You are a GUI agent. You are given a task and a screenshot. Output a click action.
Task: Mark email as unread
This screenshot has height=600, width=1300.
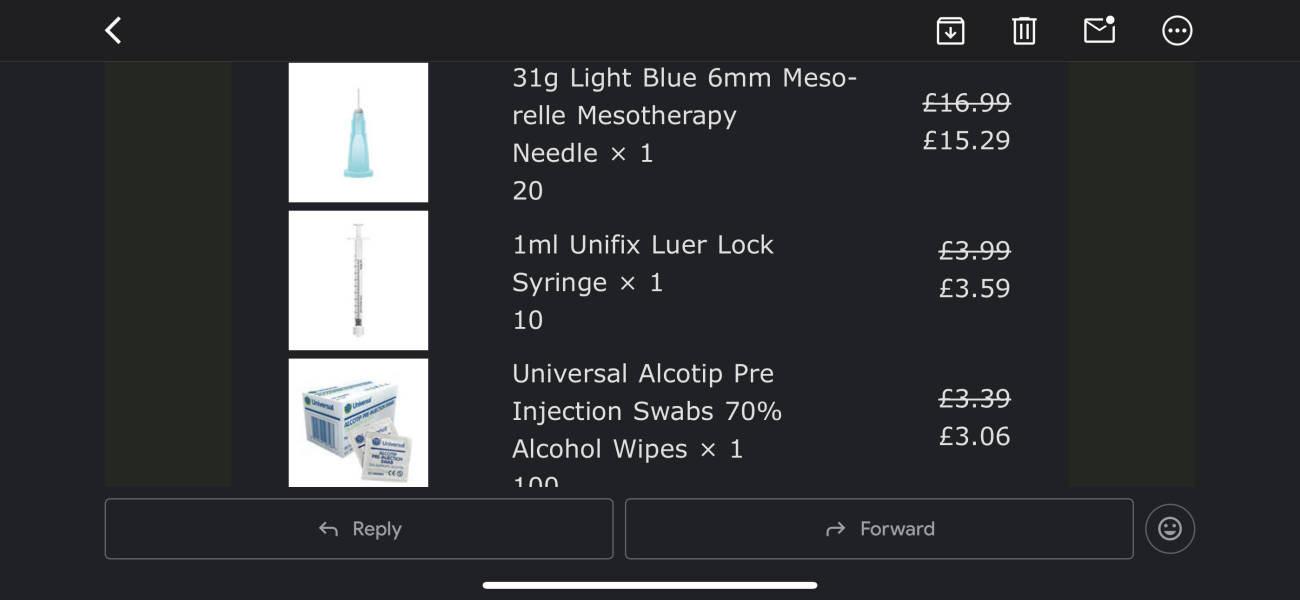(x=1099, y=31)
